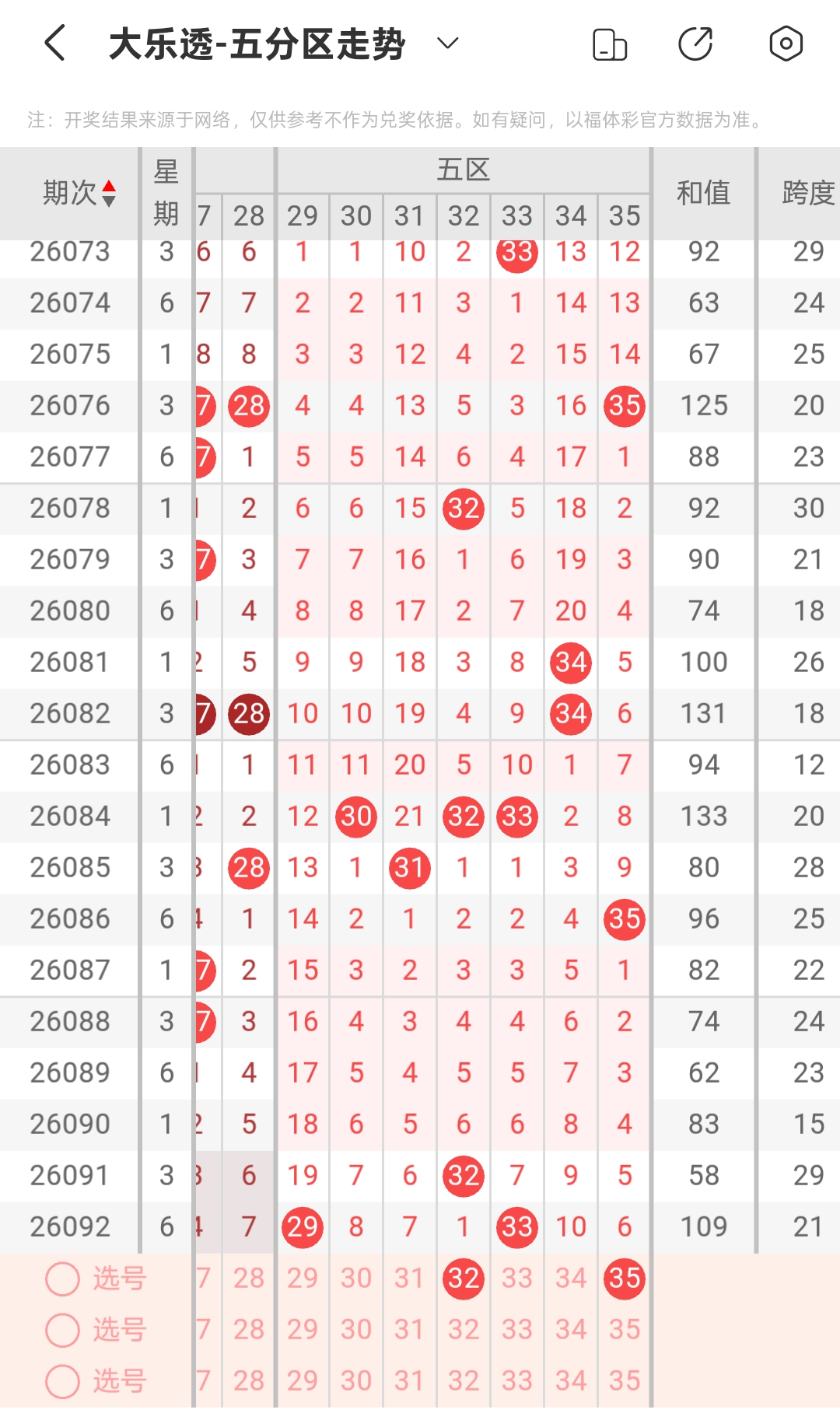Screen dimensions: 840x1417
Task: Go back using the top-left arrow
Action: (54, 43)
